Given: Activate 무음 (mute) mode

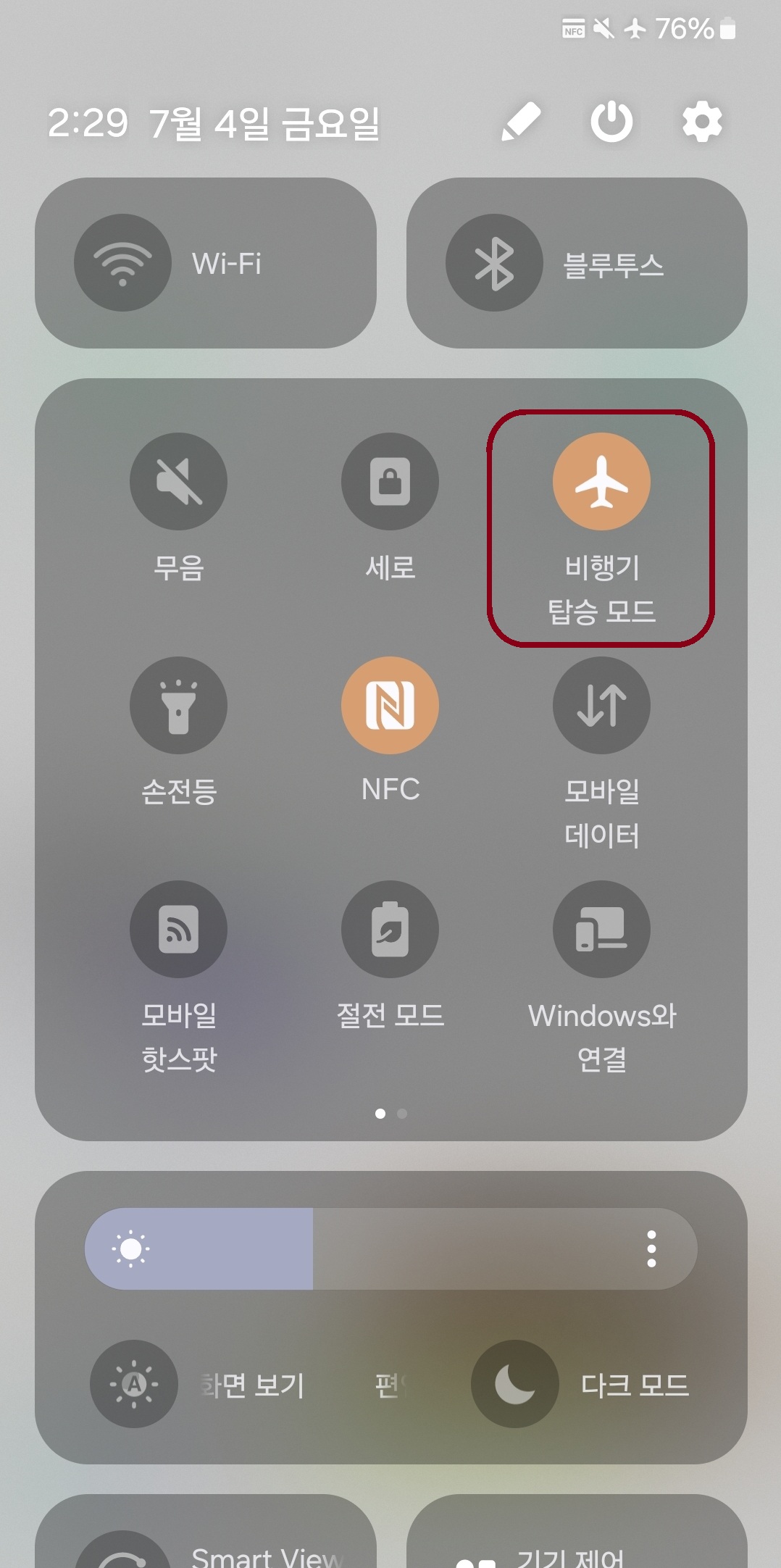Looking at the screenshot, I should point(178,481).
